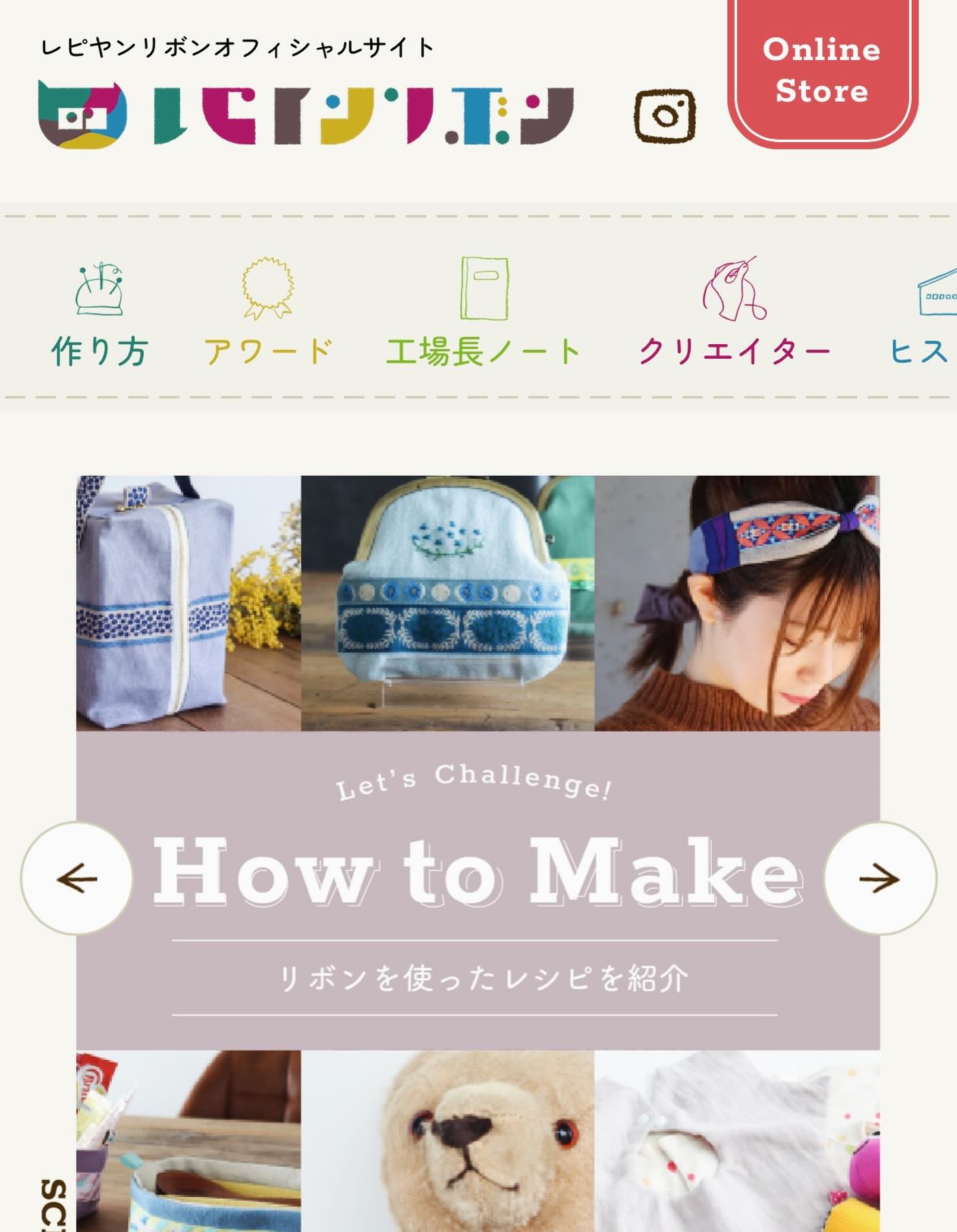
Task: Advance to next slide with right arrow
Action: pos(879,878)
